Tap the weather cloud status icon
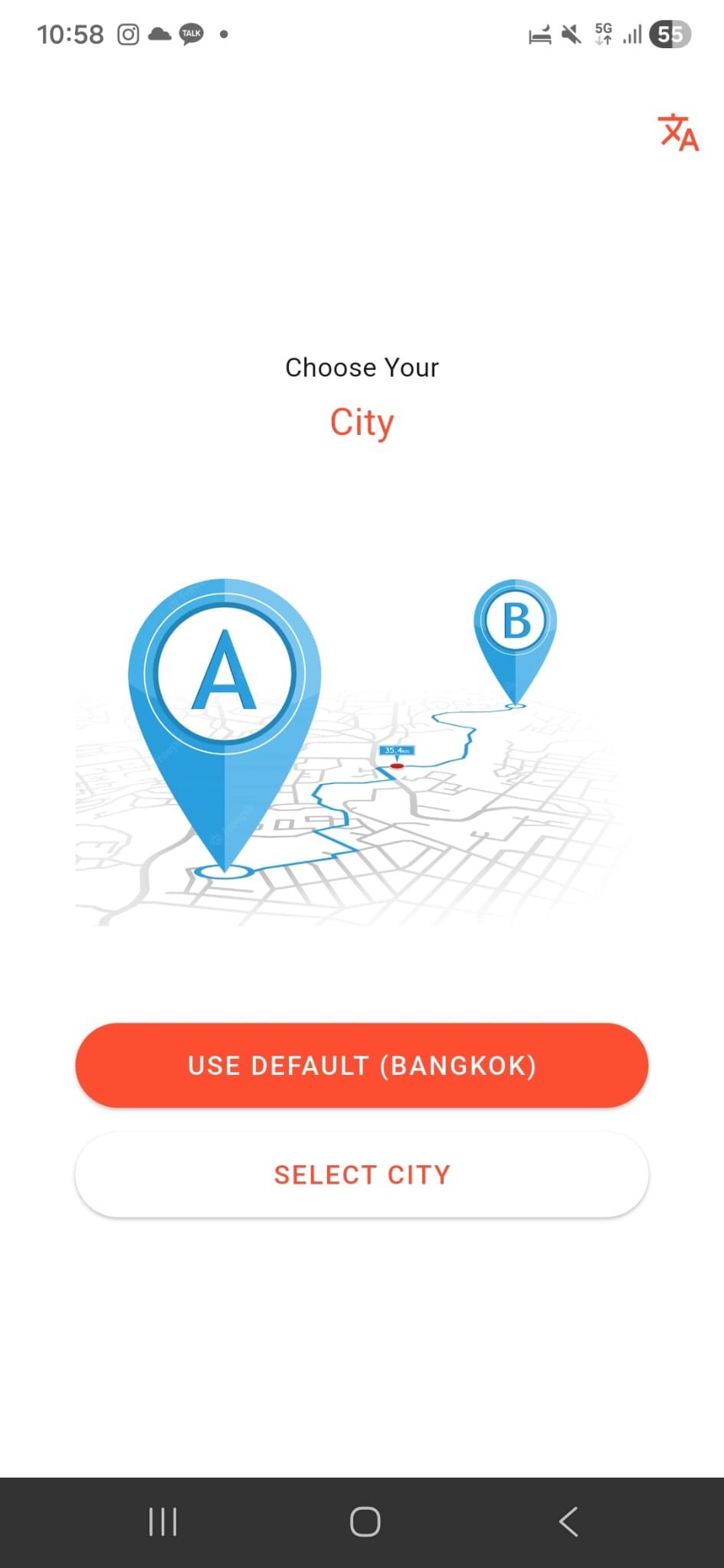The image size is (724, 1568). [159, 34]
